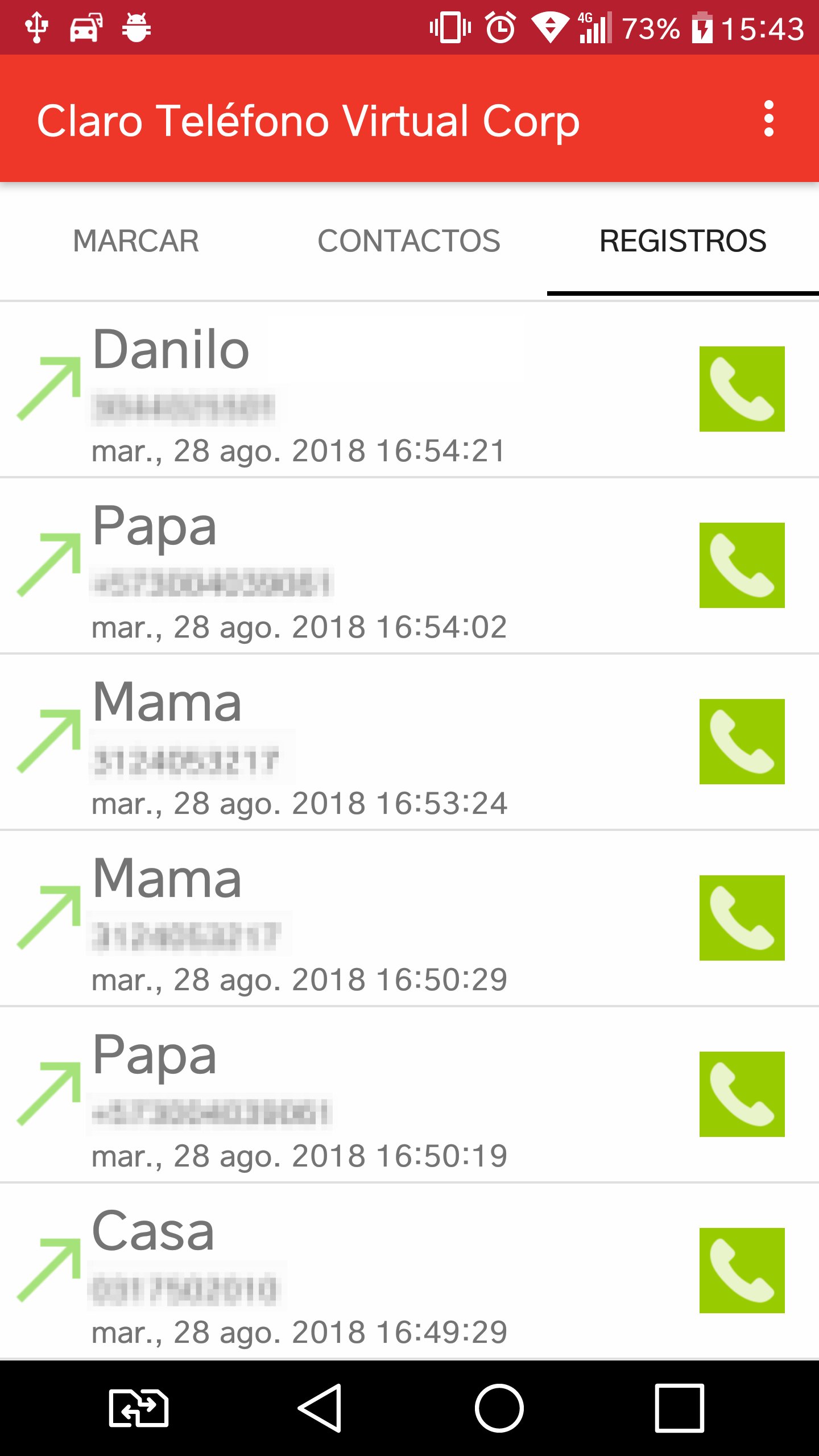Call Papa from the 16:54:02 entry
The width and height of the screenshot is (819, 1456).
(x=742, y=565)
